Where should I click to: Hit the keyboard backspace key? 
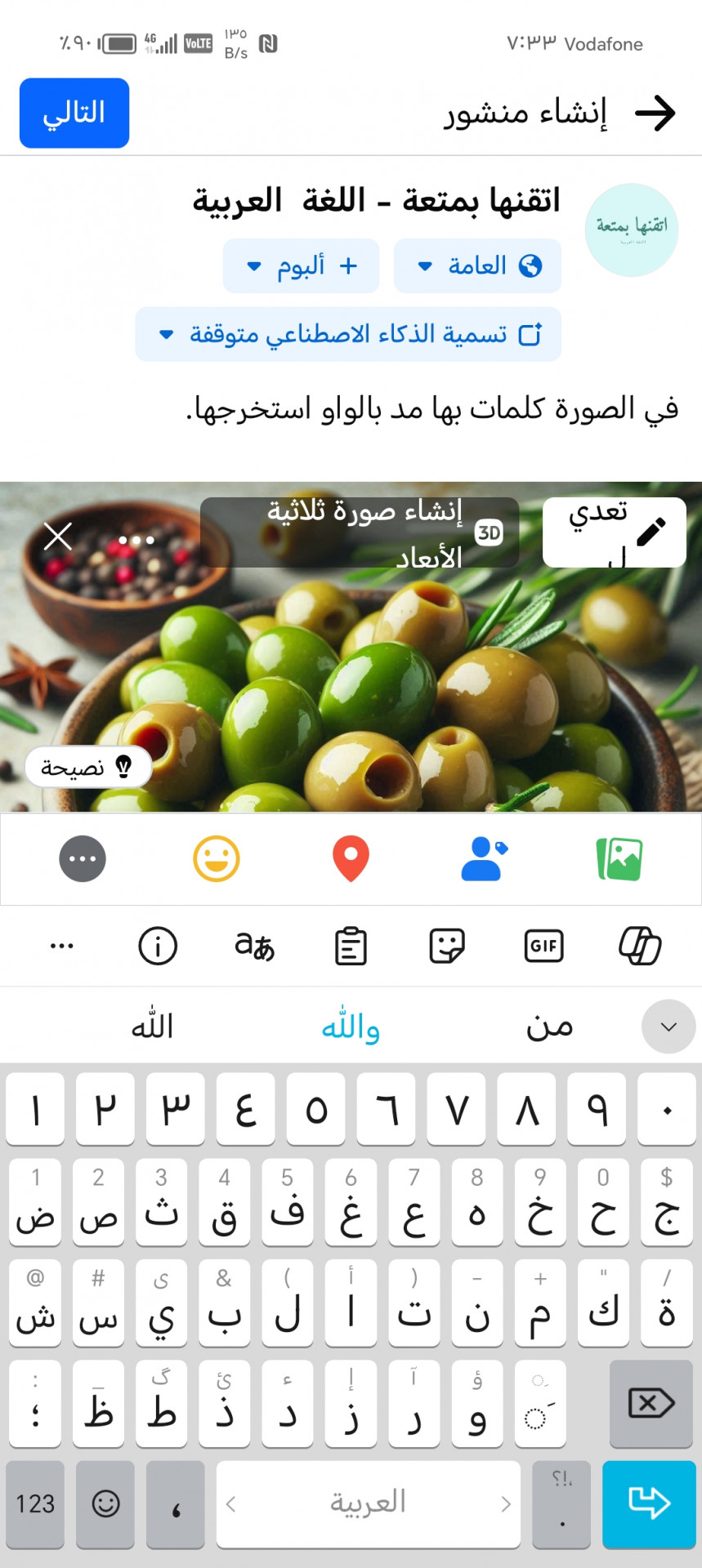click(651, 1403)
